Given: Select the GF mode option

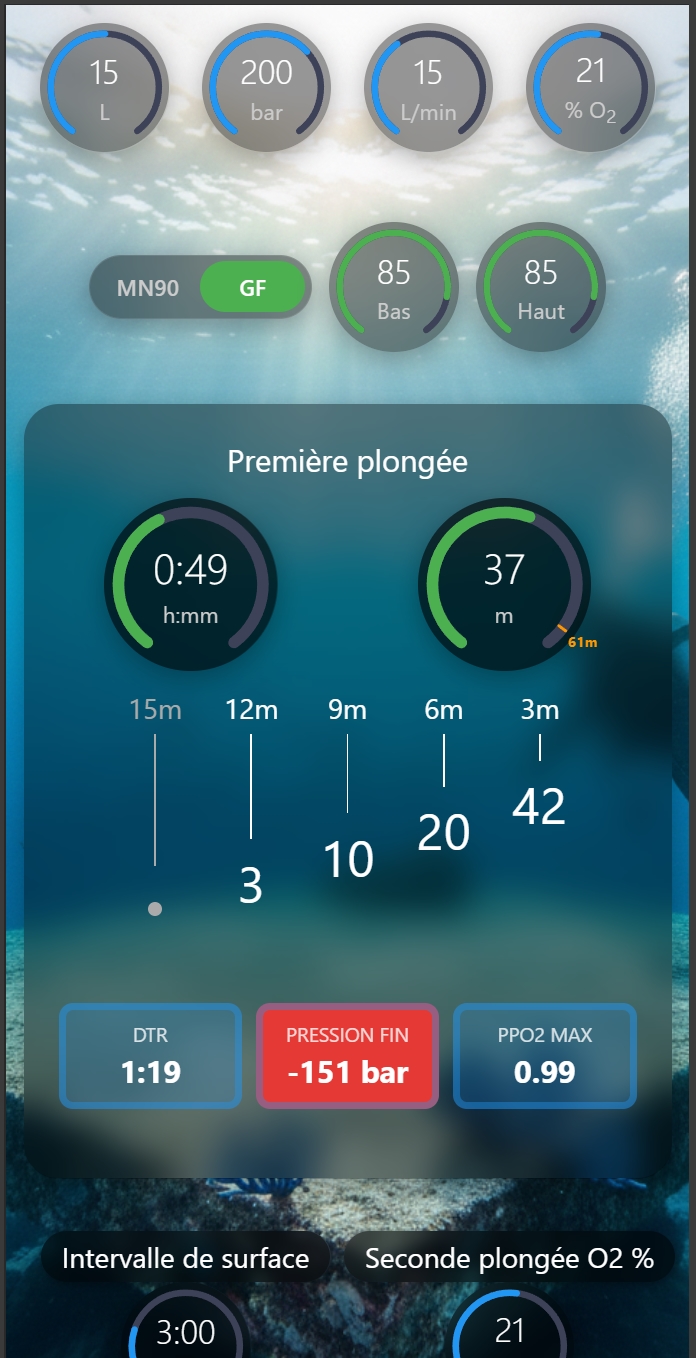Looking at the screenshot, I should (x=253, y=289).
